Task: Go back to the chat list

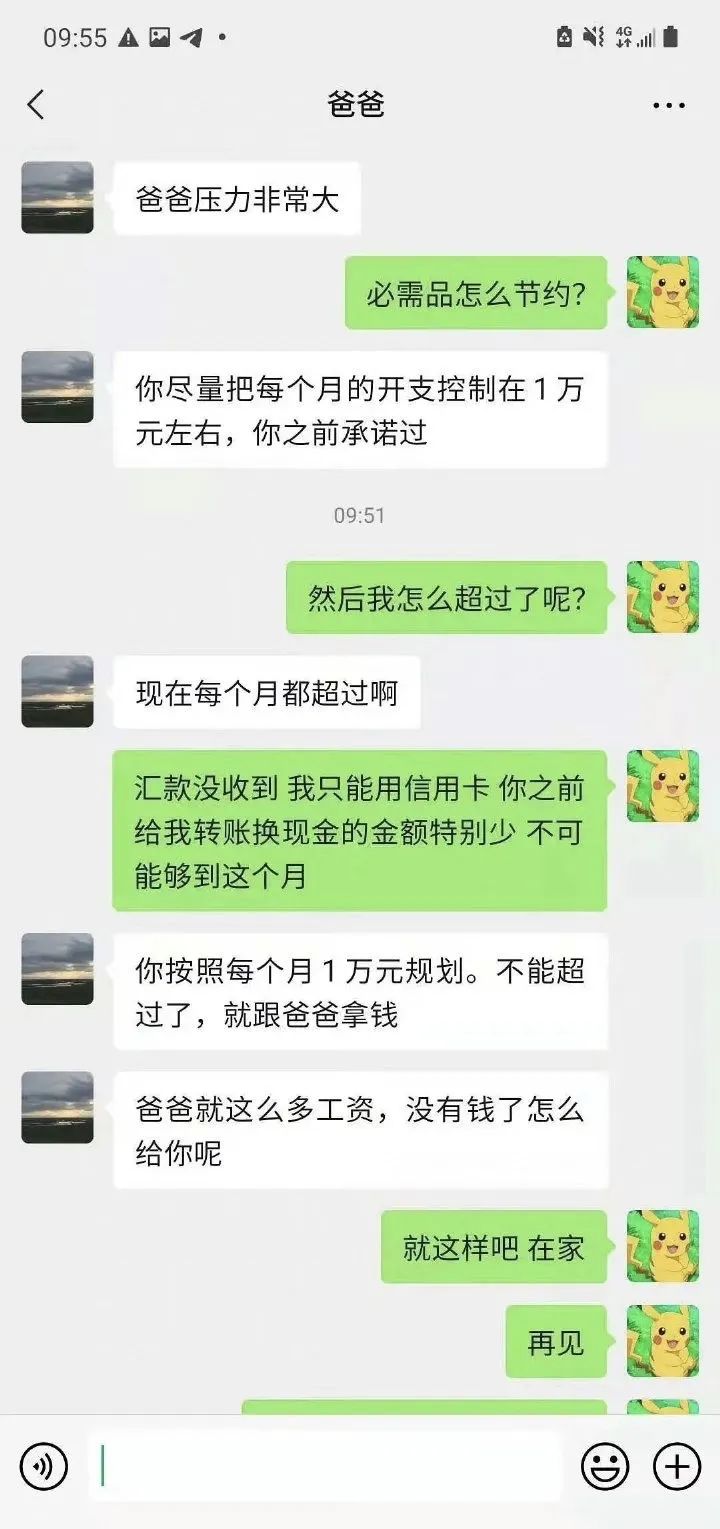Action: tap(36, 104)
